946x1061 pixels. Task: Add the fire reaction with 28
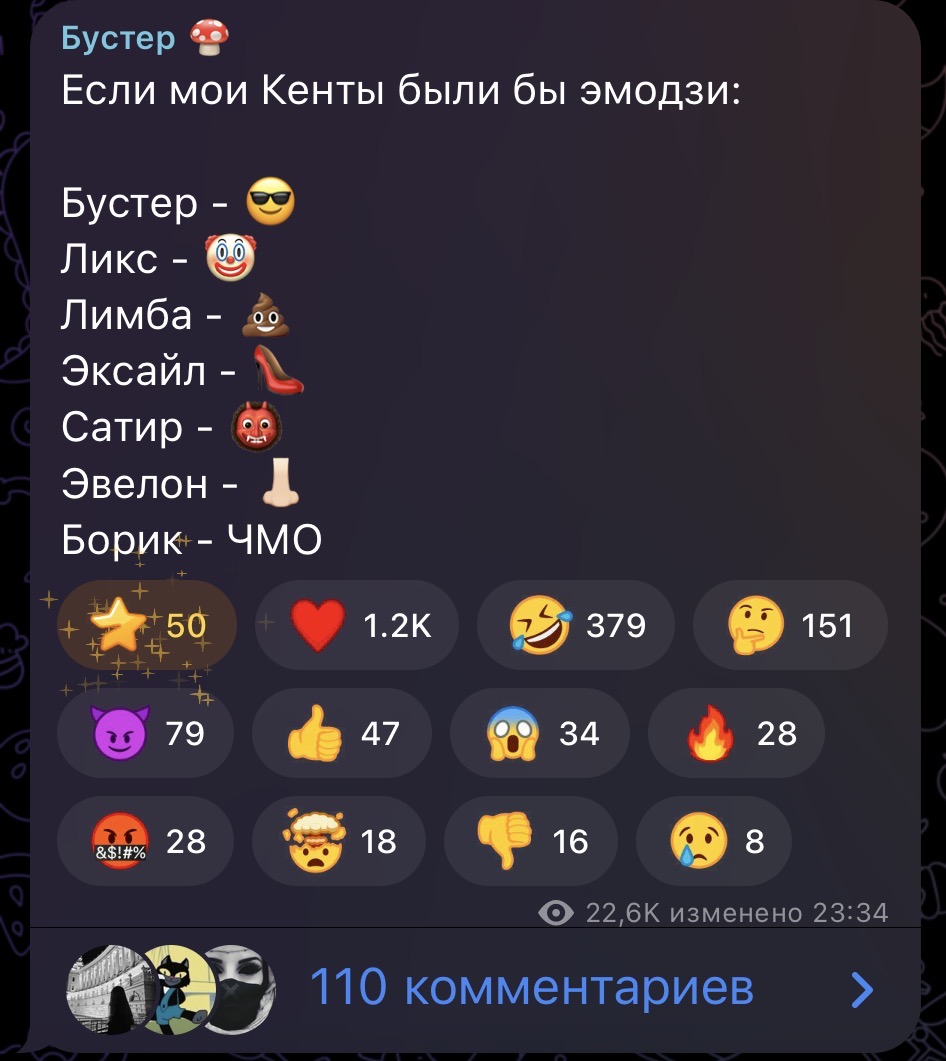click(736, 734)
